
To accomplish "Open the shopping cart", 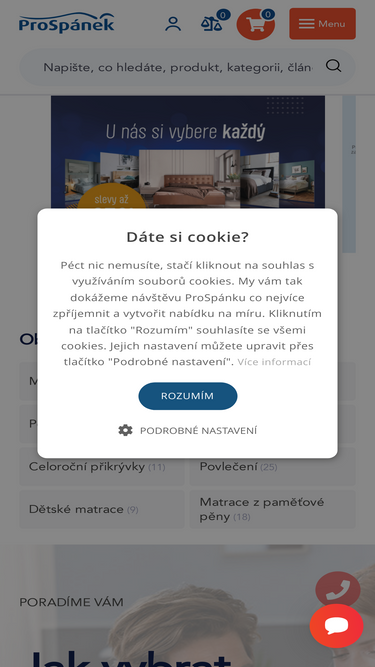I will coord(256,24).
